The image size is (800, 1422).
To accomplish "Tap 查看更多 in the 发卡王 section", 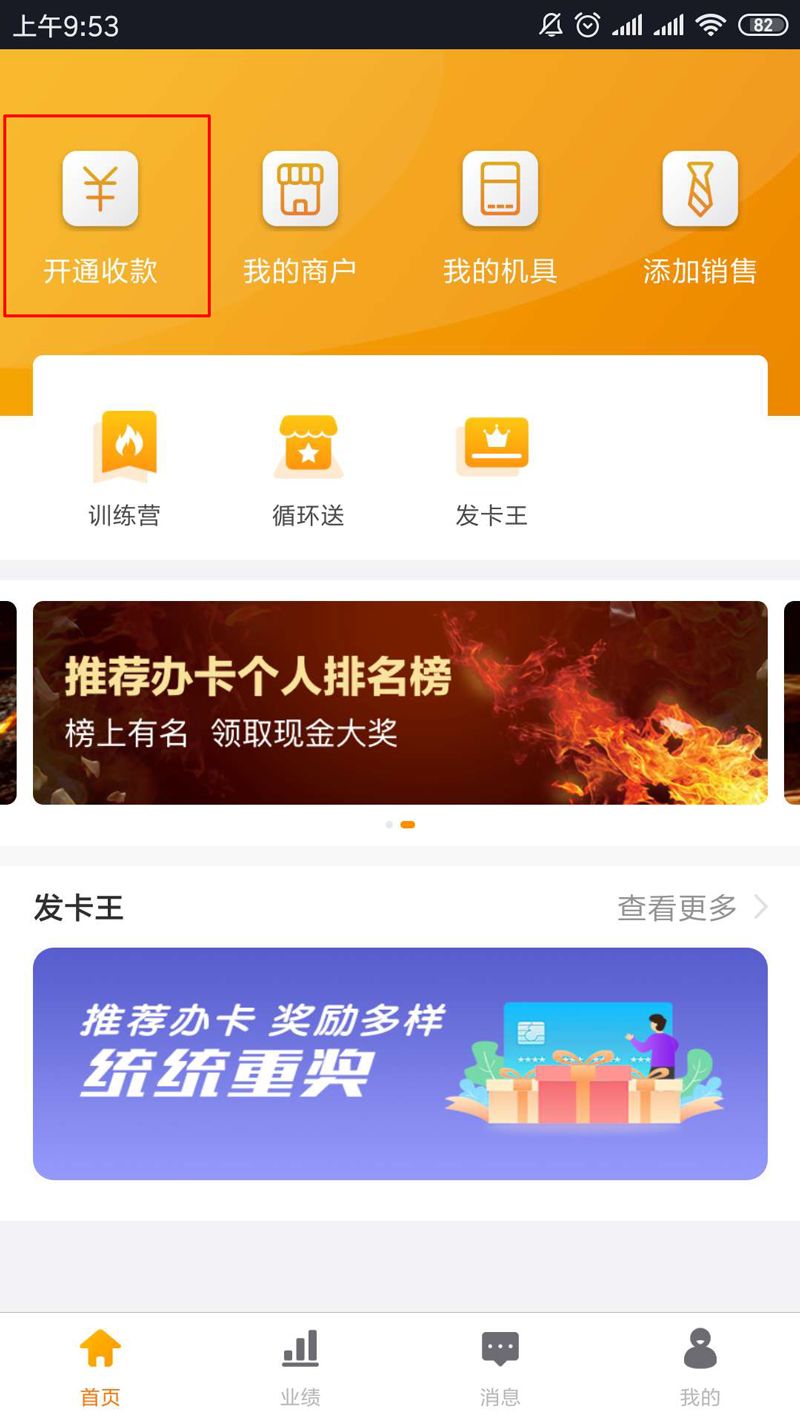I will tap(692, 908).
